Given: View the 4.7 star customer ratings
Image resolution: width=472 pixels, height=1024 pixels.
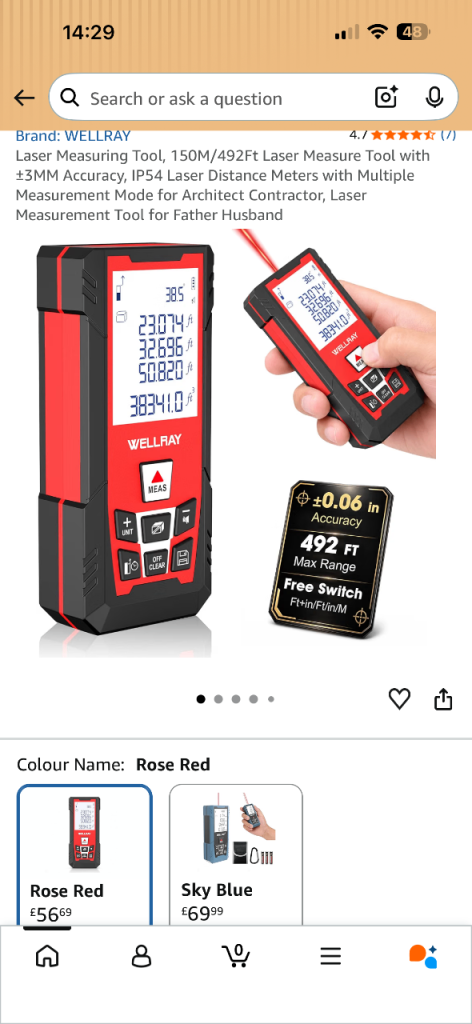Looking at the screenshot, I should [x=402, y=135].
